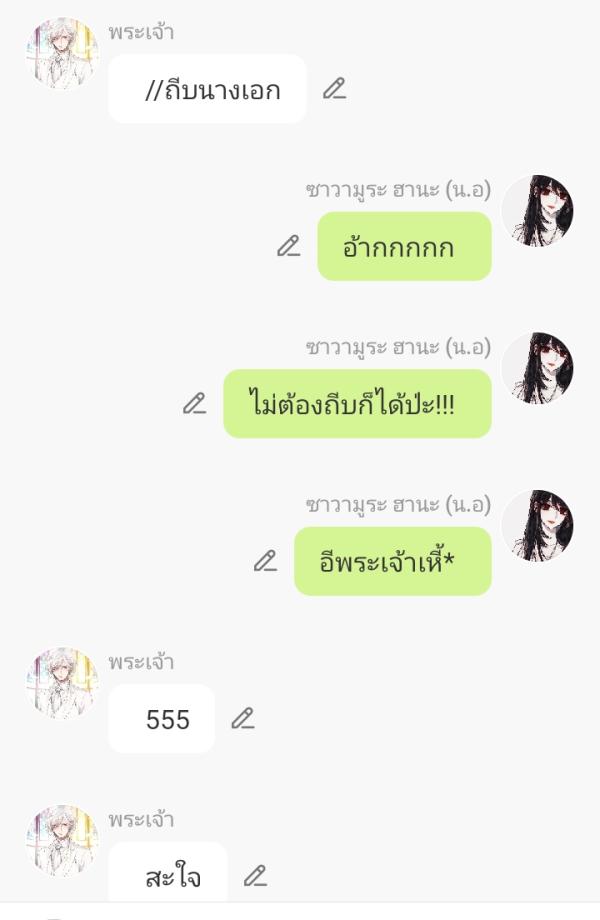Edit the message "อีพระเจ้าเหี้*"

click(265, 561)
